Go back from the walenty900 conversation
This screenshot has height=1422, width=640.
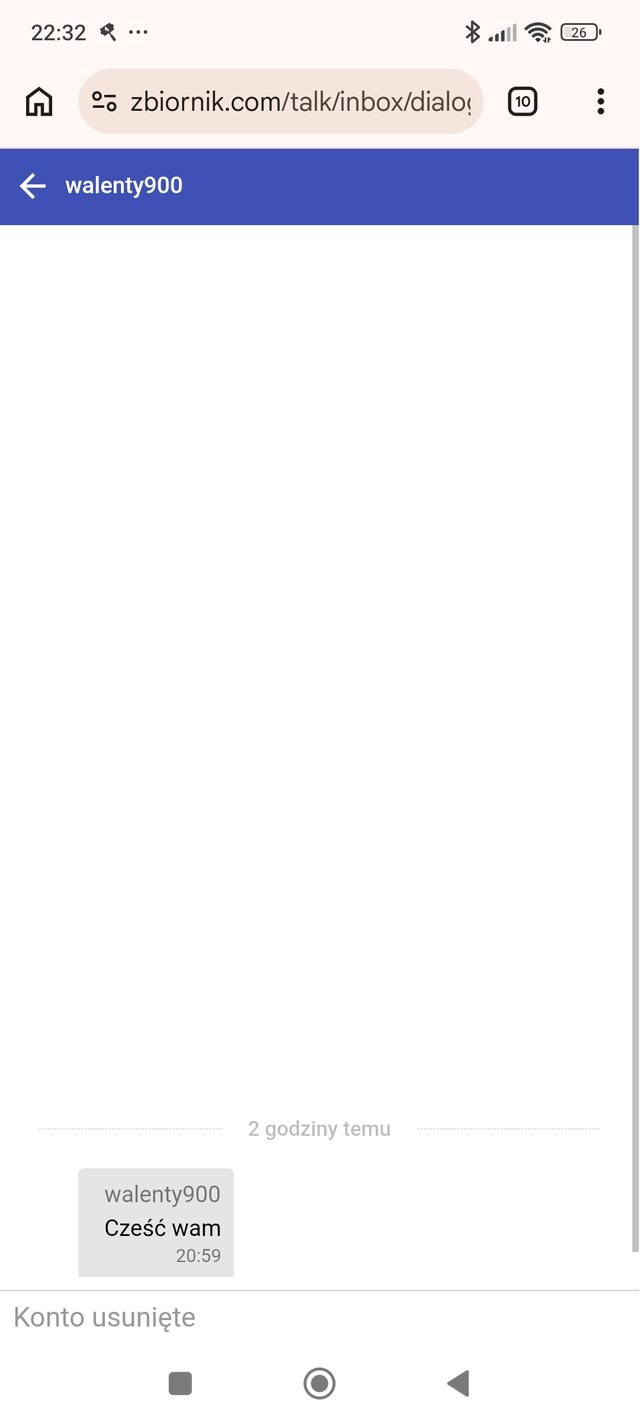[33, 186]
